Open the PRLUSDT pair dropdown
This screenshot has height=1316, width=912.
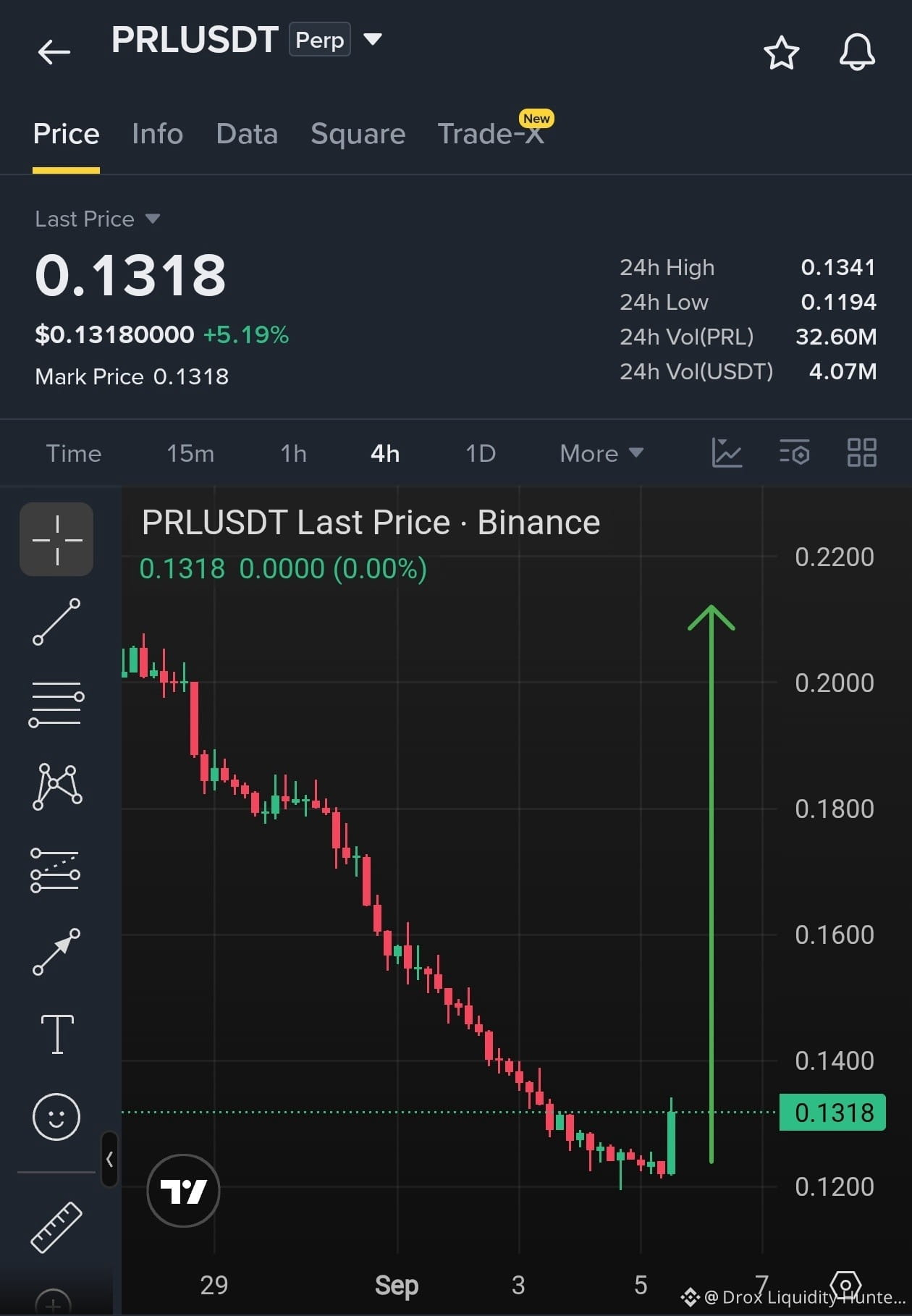click(x=373, y=39)
